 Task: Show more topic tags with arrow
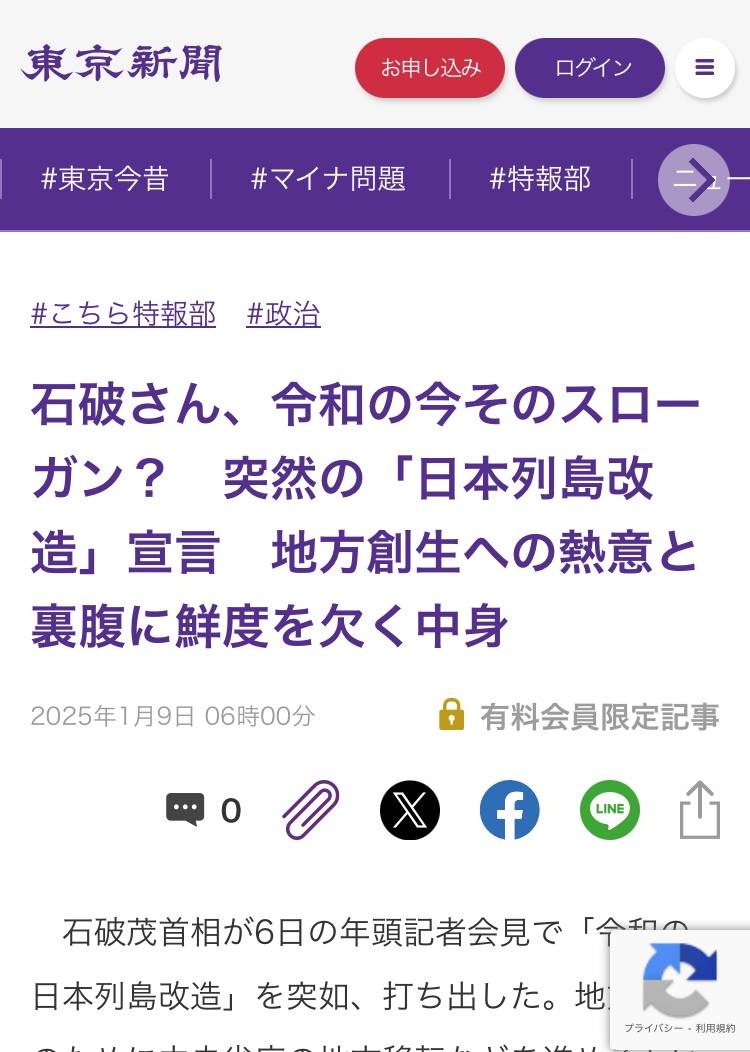[x=694, y=180]
